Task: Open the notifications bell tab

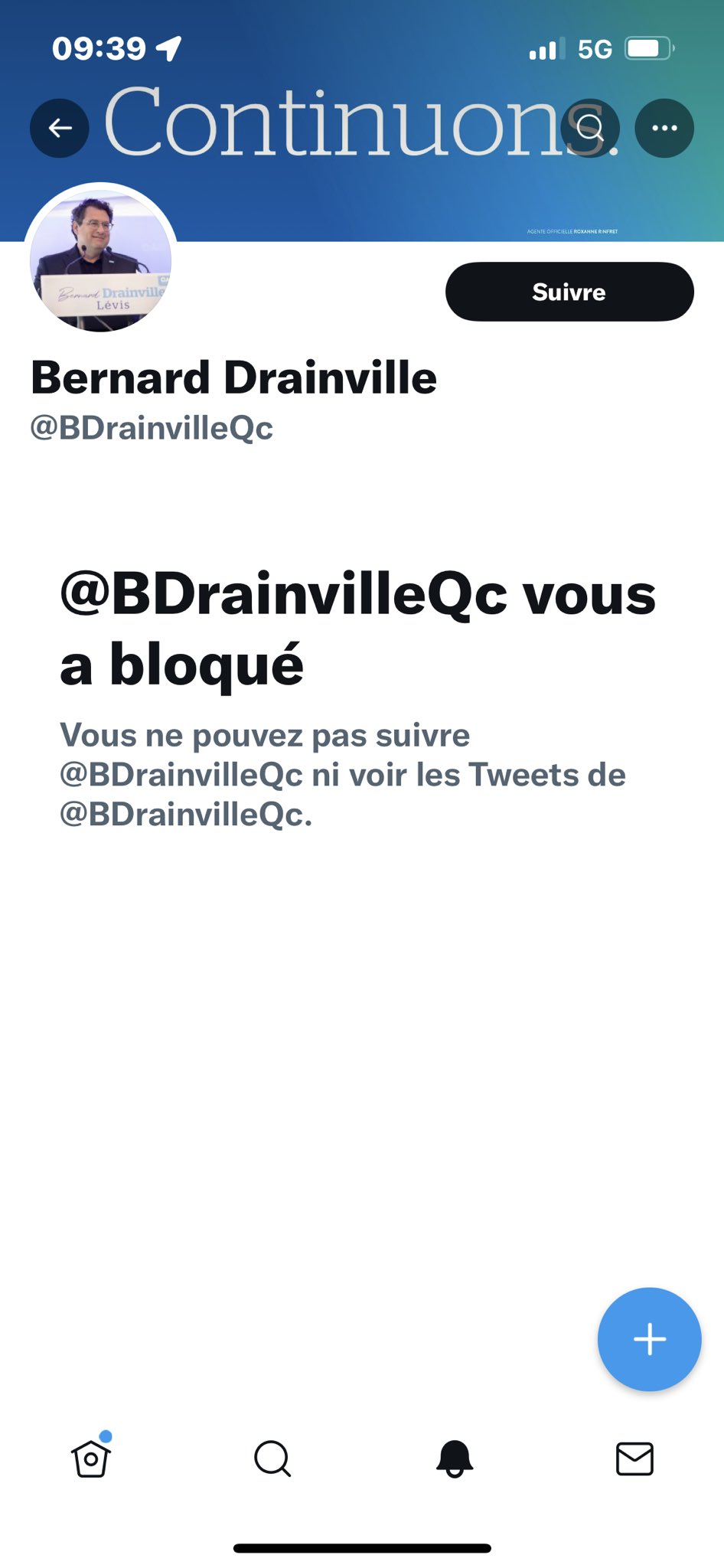Action: [x=455, y=1459]
